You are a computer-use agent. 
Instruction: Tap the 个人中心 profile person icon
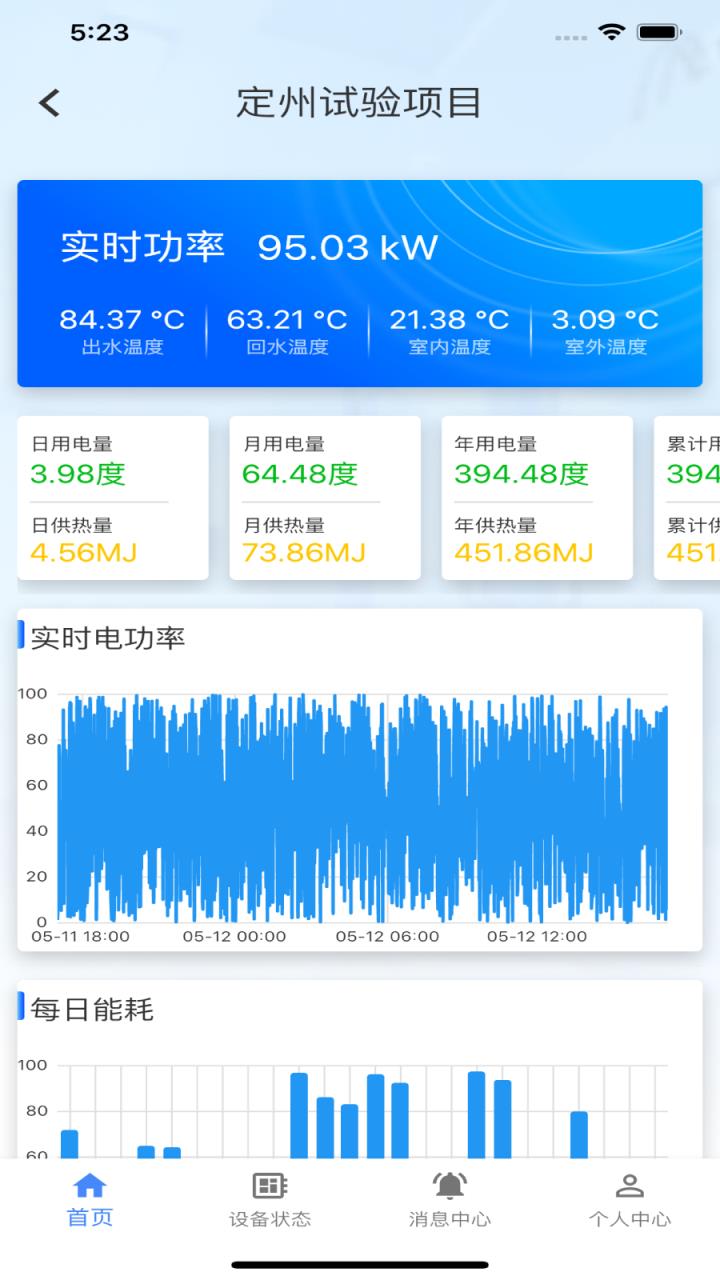pos(631,1187)
